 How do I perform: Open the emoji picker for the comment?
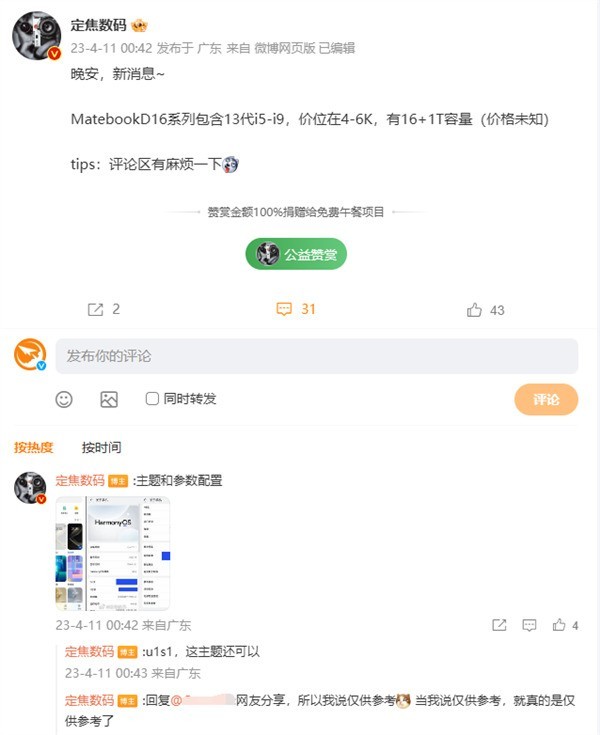coord(64,399)
